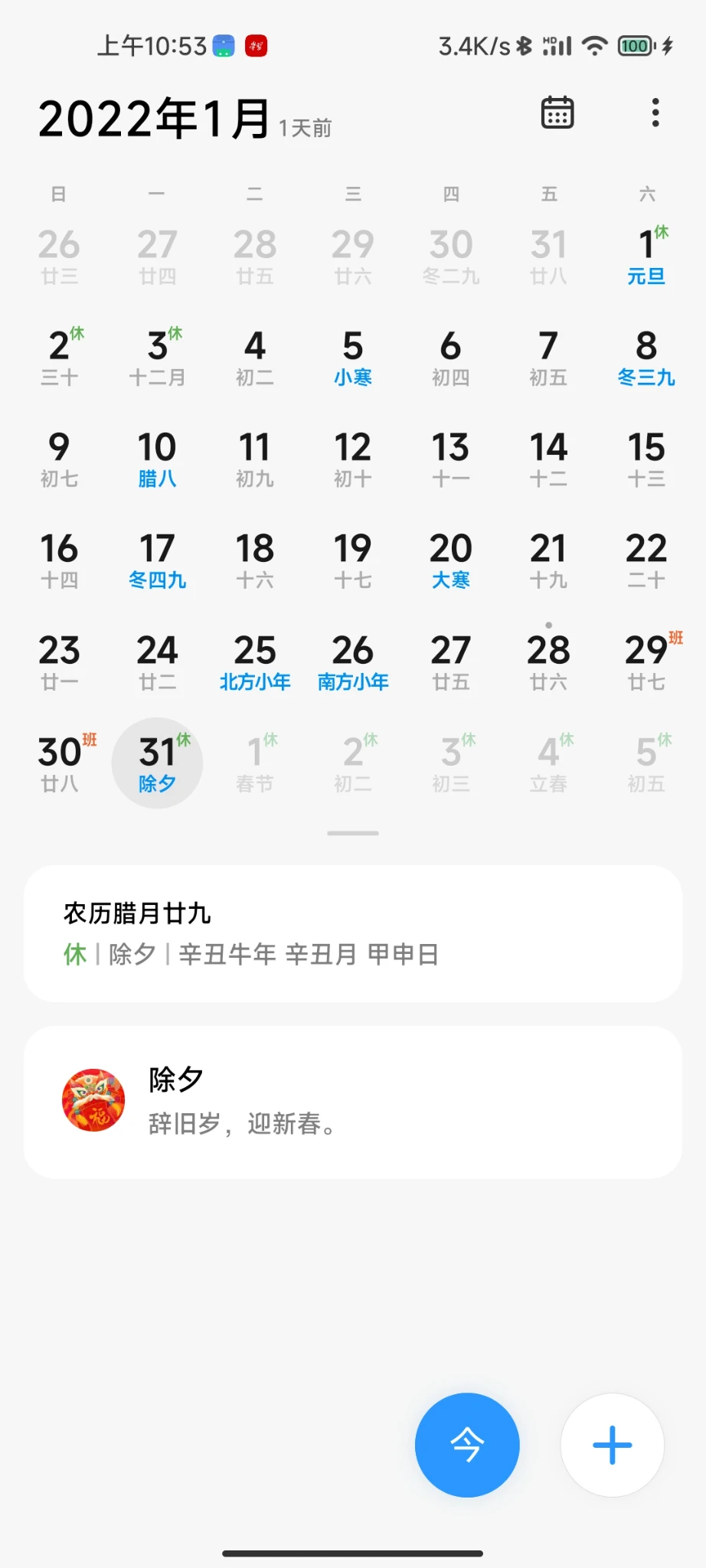Select January 20 大寒
This screenshot has width=706, height=1568.
pos(450,560)
